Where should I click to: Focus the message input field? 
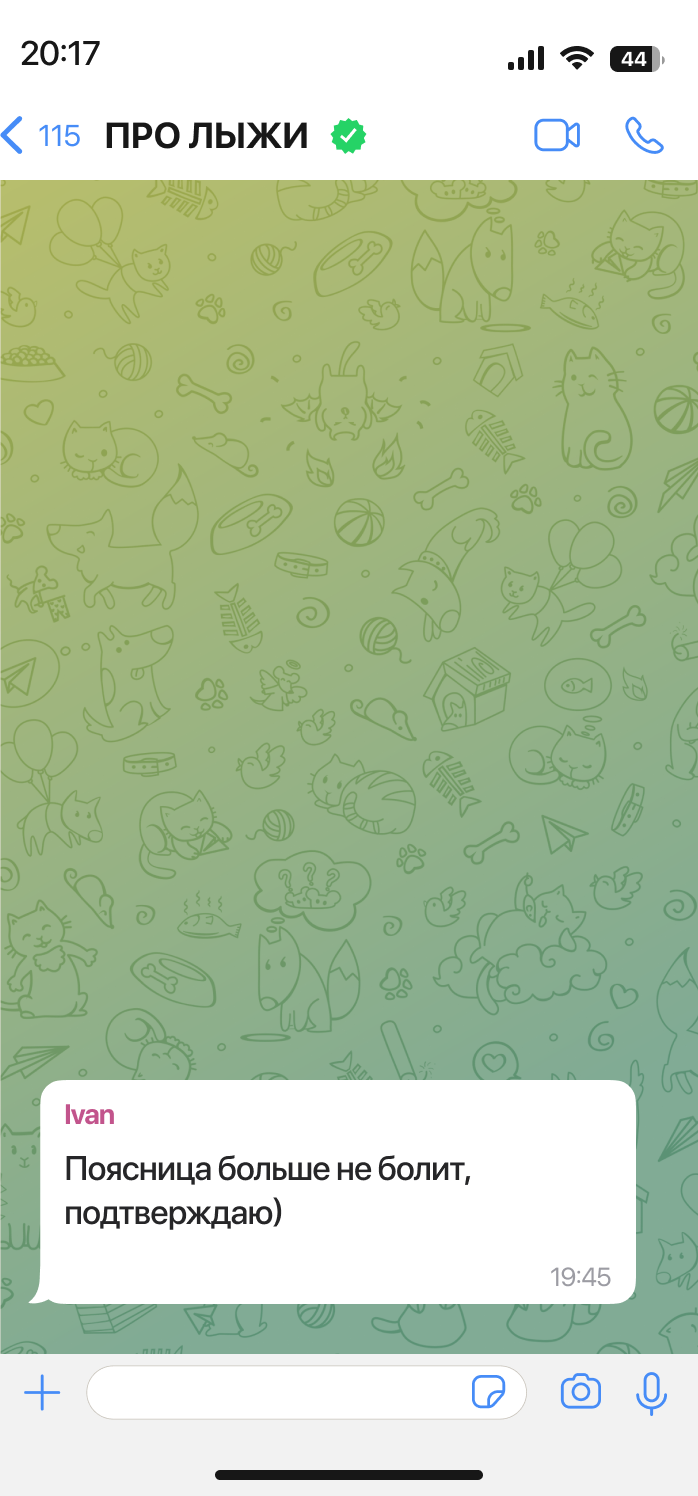[275, 1392]
